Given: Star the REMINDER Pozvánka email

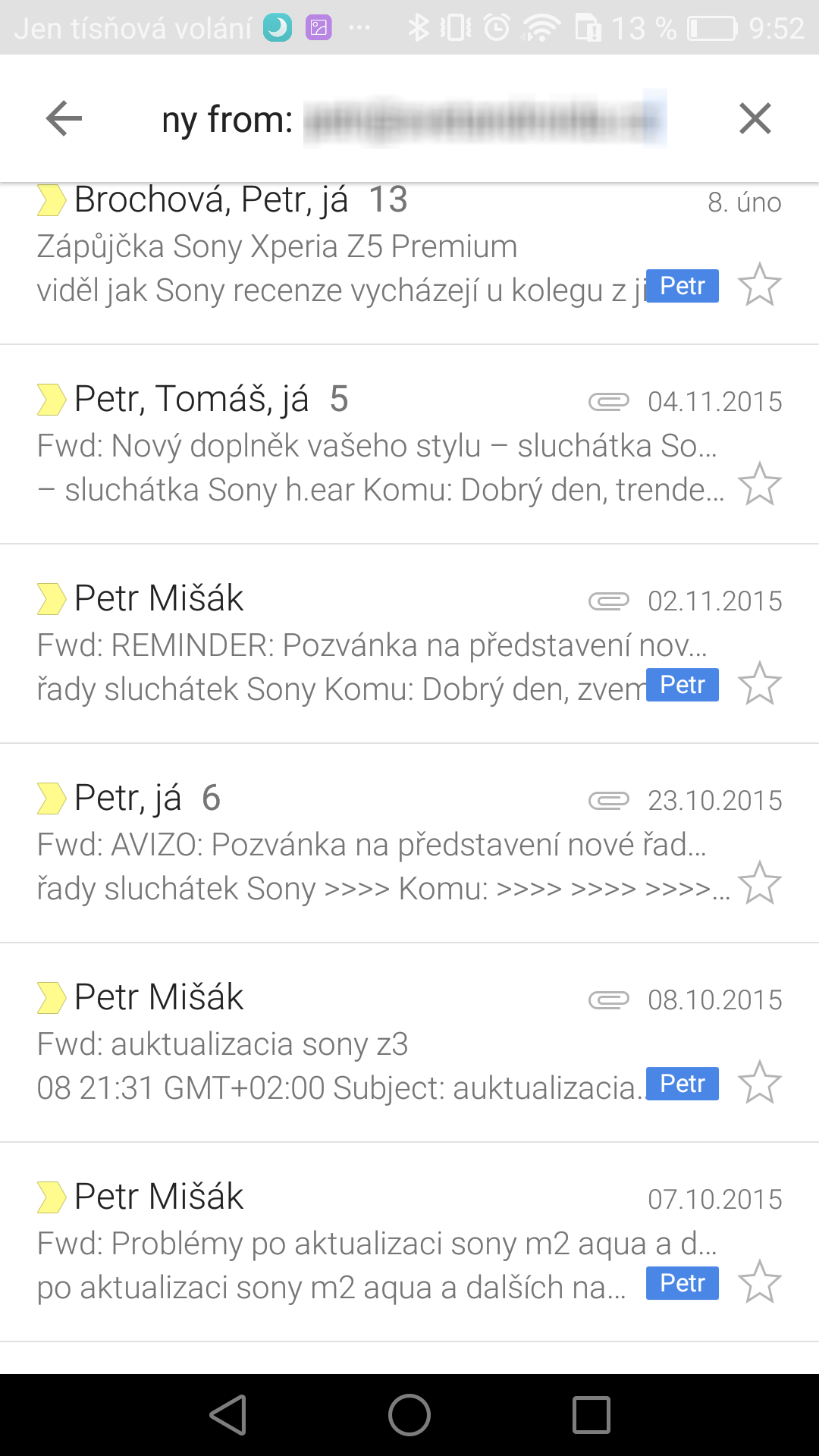Looking at the screenshot, I should pos(759,684).
